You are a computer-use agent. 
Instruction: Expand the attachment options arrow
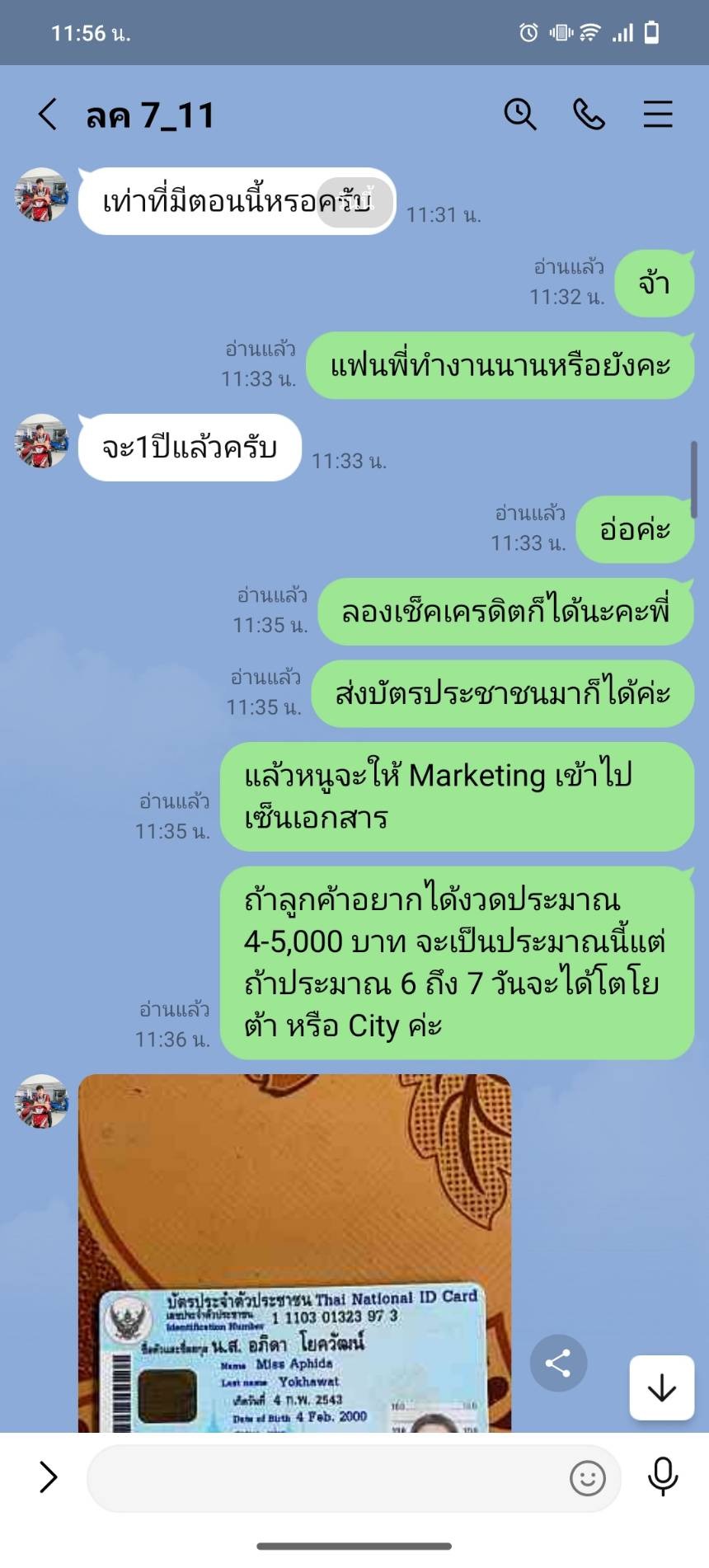point(49,1478)
